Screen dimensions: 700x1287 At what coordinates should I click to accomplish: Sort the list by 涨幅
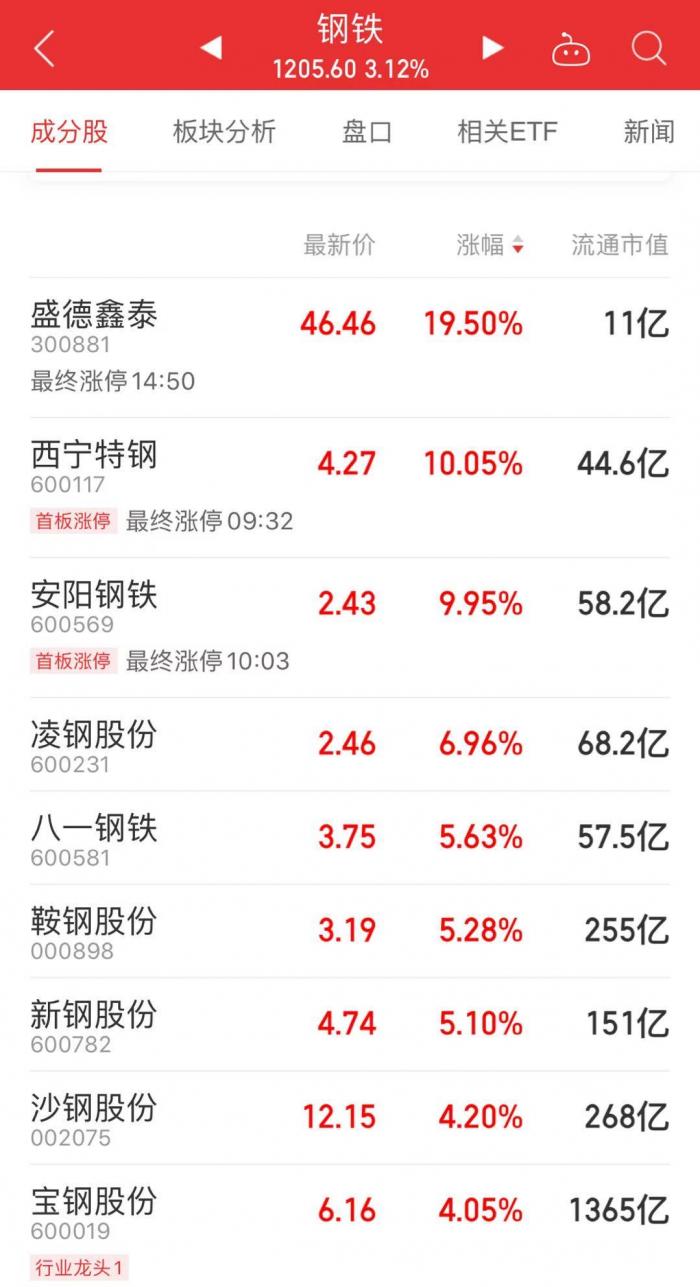coord(490,245)
